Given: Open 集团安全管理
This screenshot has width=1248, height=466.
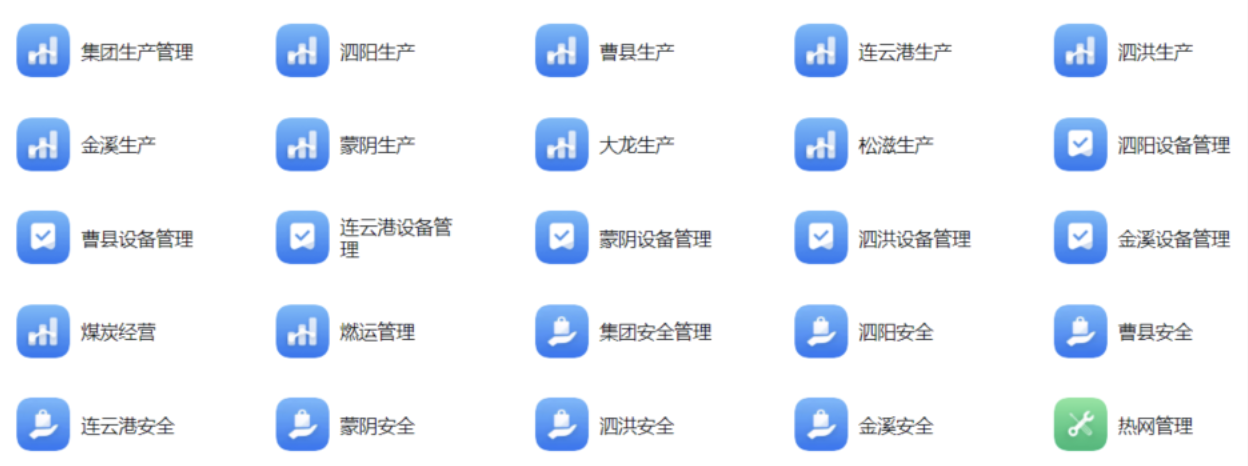Looking at the screenshot, I should click(561, 332).
